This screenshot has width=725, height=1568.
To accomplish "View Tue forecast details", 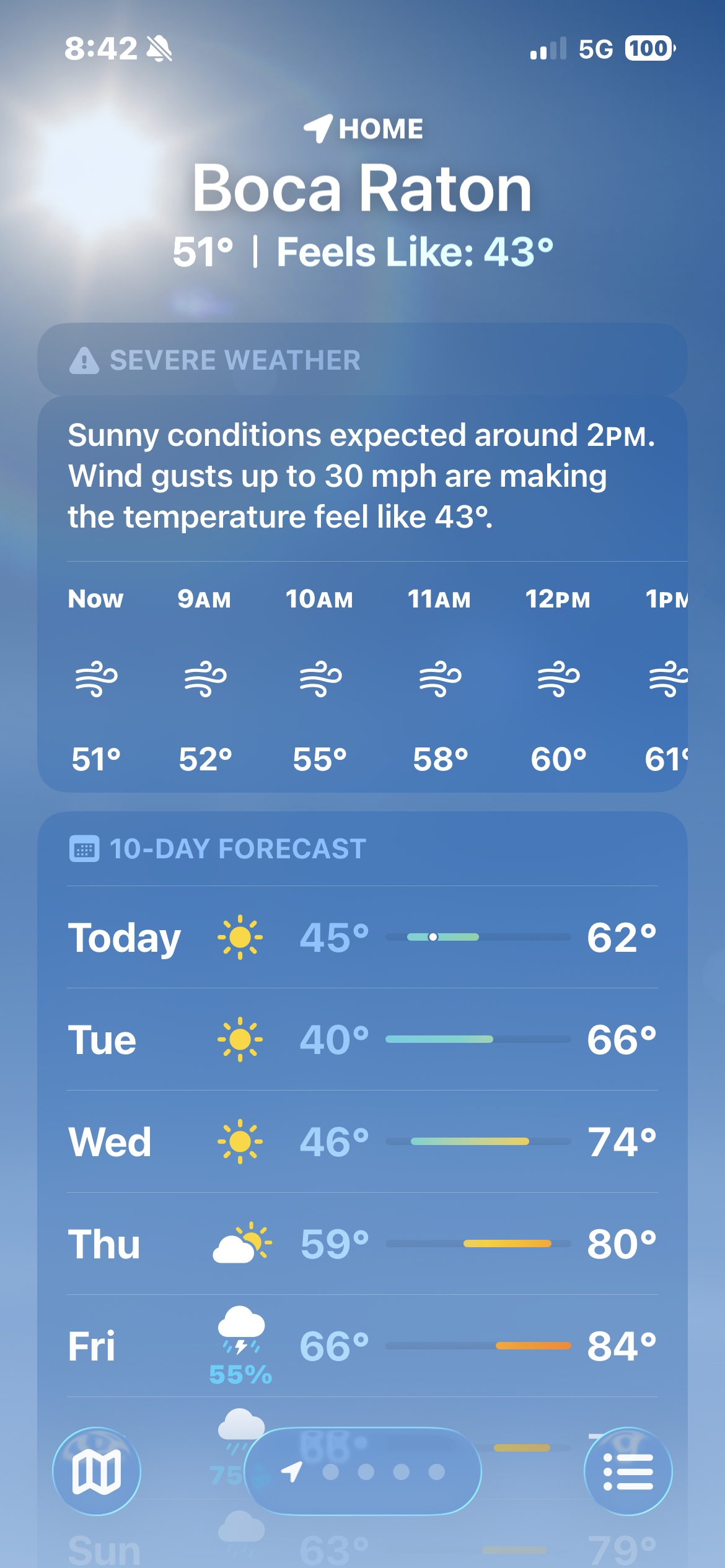I will (x=362, y=1039).
